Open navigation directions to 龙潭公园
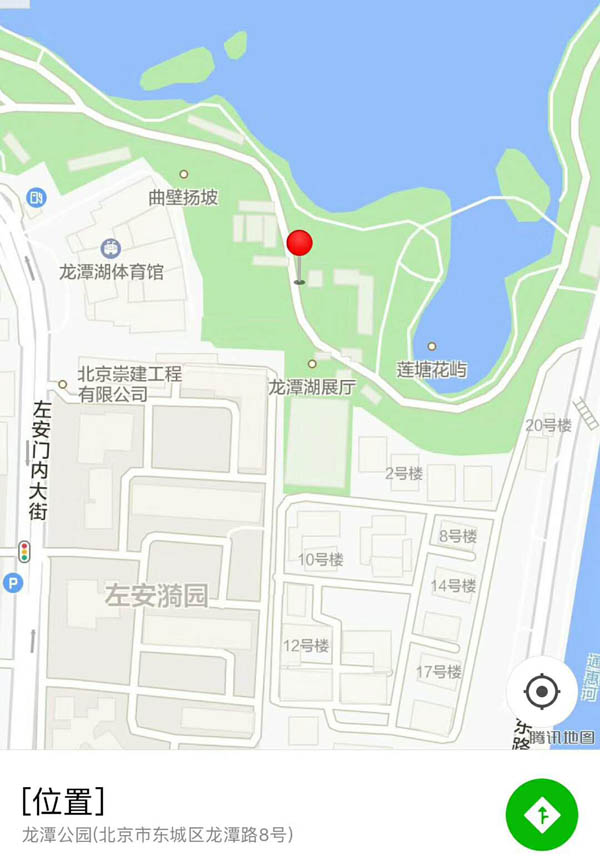Screen dimensions: 600x860 [542, 815]
